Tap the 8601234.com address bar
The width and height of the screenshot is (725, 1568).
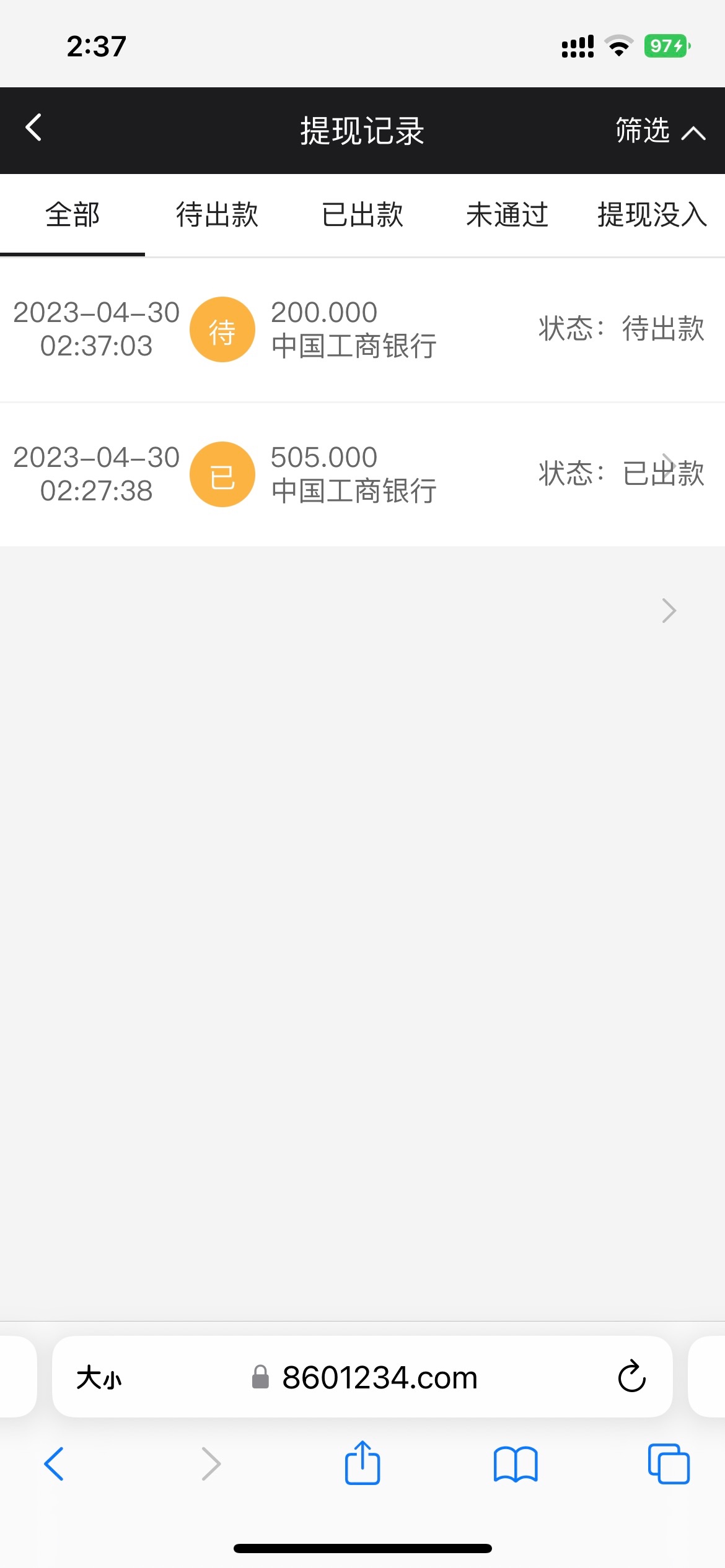(379, 1378)
